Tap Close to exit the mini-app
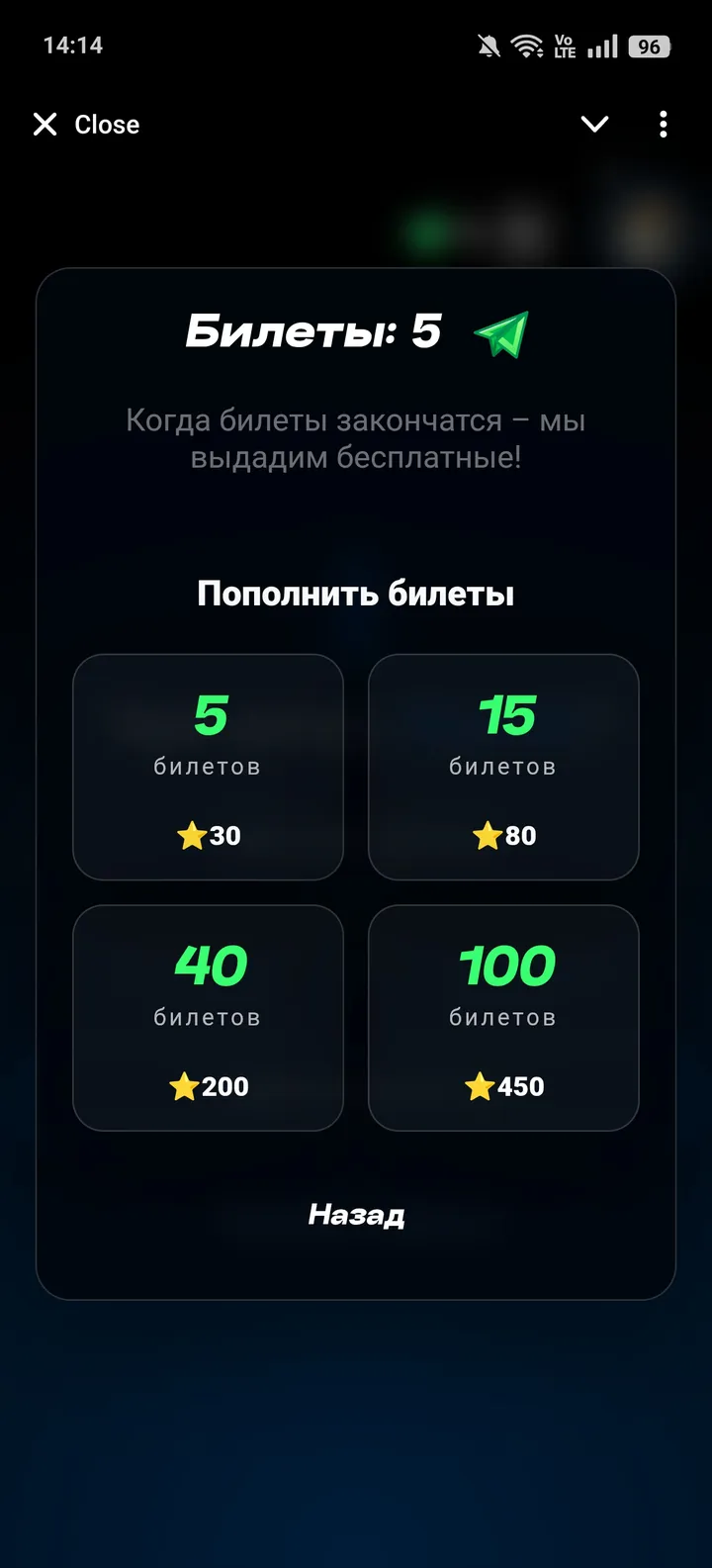 coord(107,124)
